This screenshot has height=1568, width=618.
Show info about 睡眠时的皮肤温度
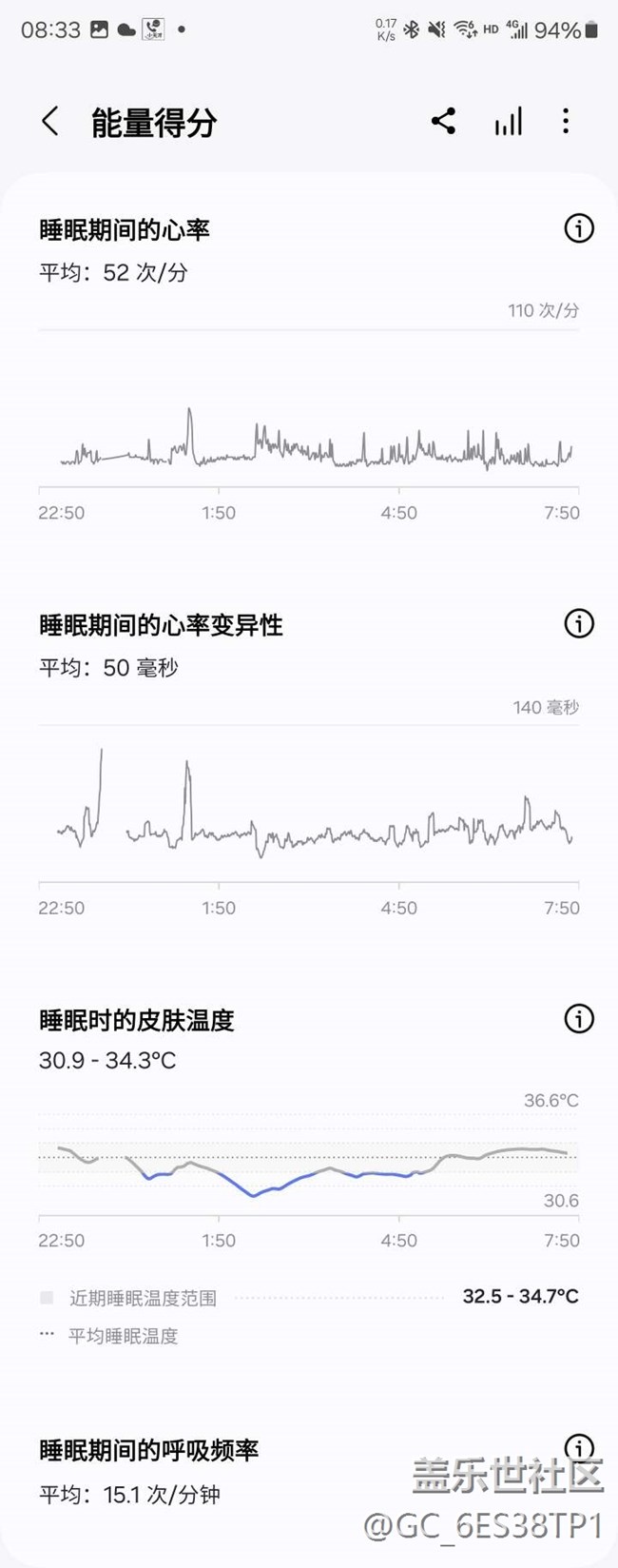(579, 1019)
